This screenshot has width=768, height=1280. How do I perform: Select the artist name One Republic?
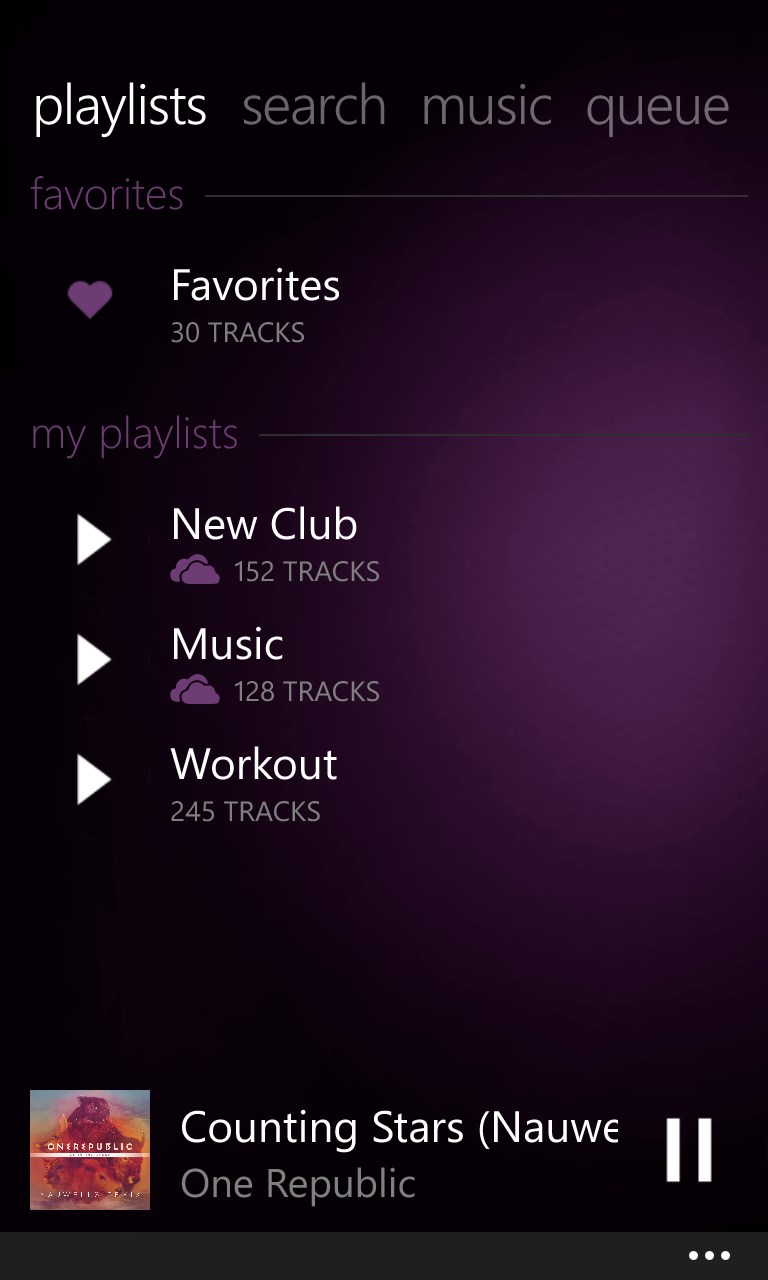coord(299,1183)
